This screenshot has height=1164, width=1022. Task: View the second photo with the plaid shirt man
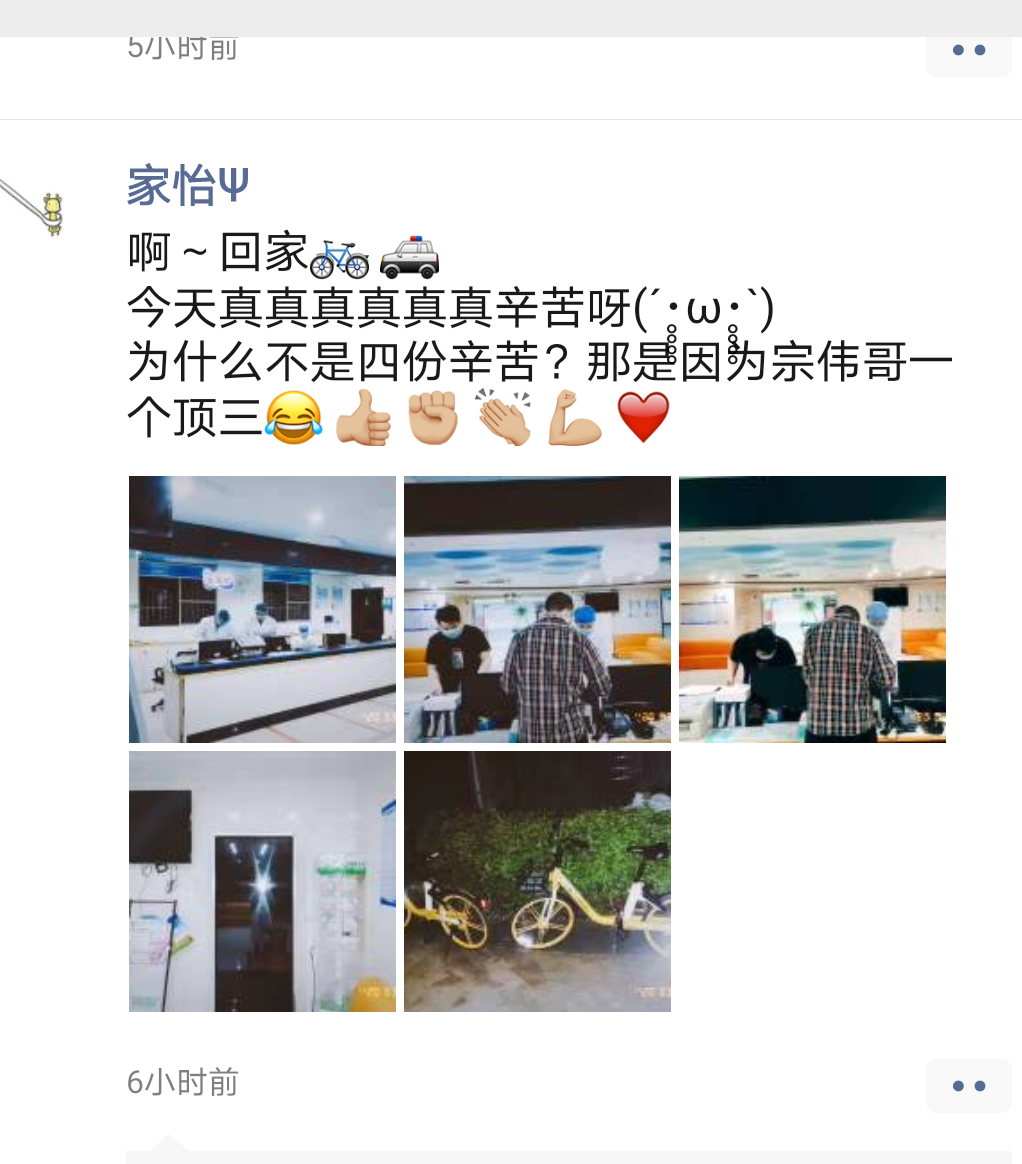click(x=537, y=609)
